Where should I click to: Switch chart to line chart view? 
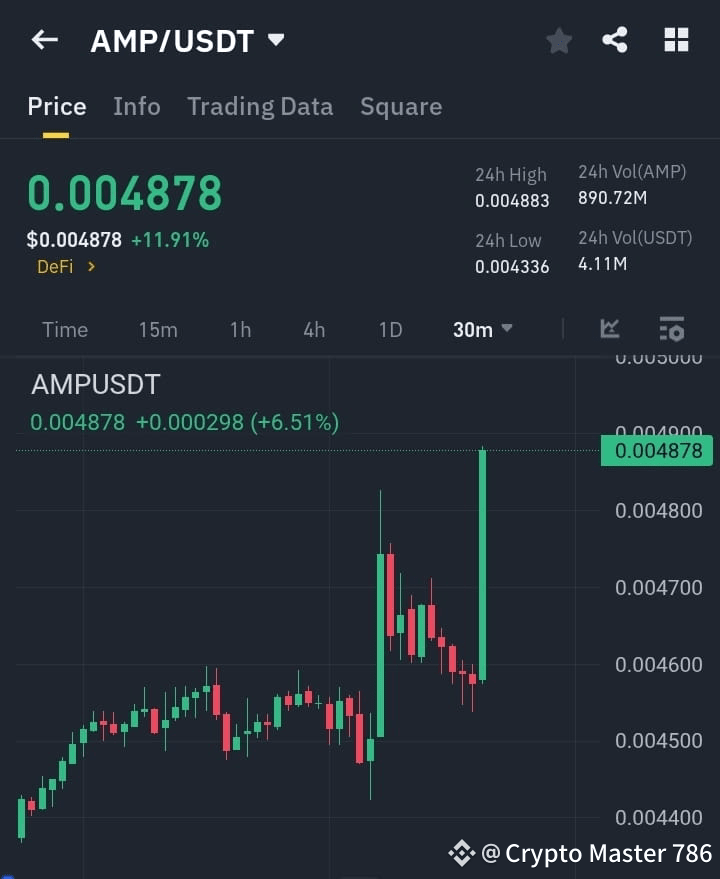[610, 329]
